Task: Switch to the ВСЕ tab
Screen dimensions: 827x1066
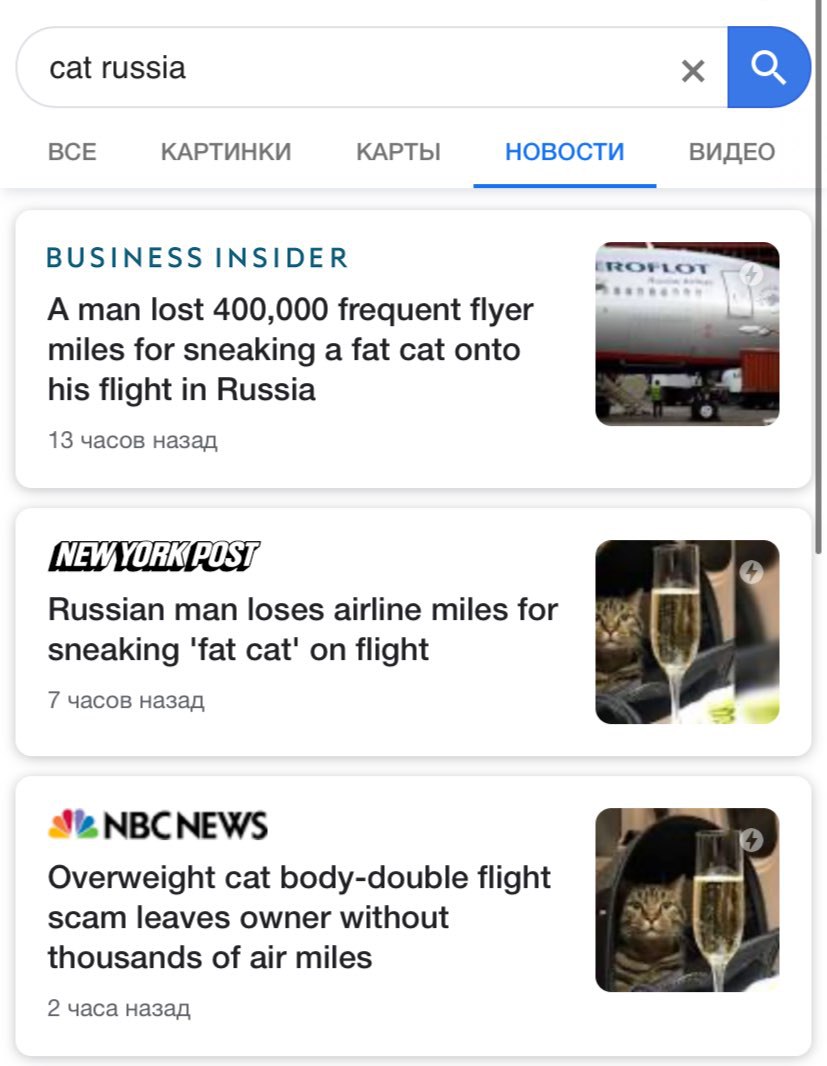Action: click(72, 152)
